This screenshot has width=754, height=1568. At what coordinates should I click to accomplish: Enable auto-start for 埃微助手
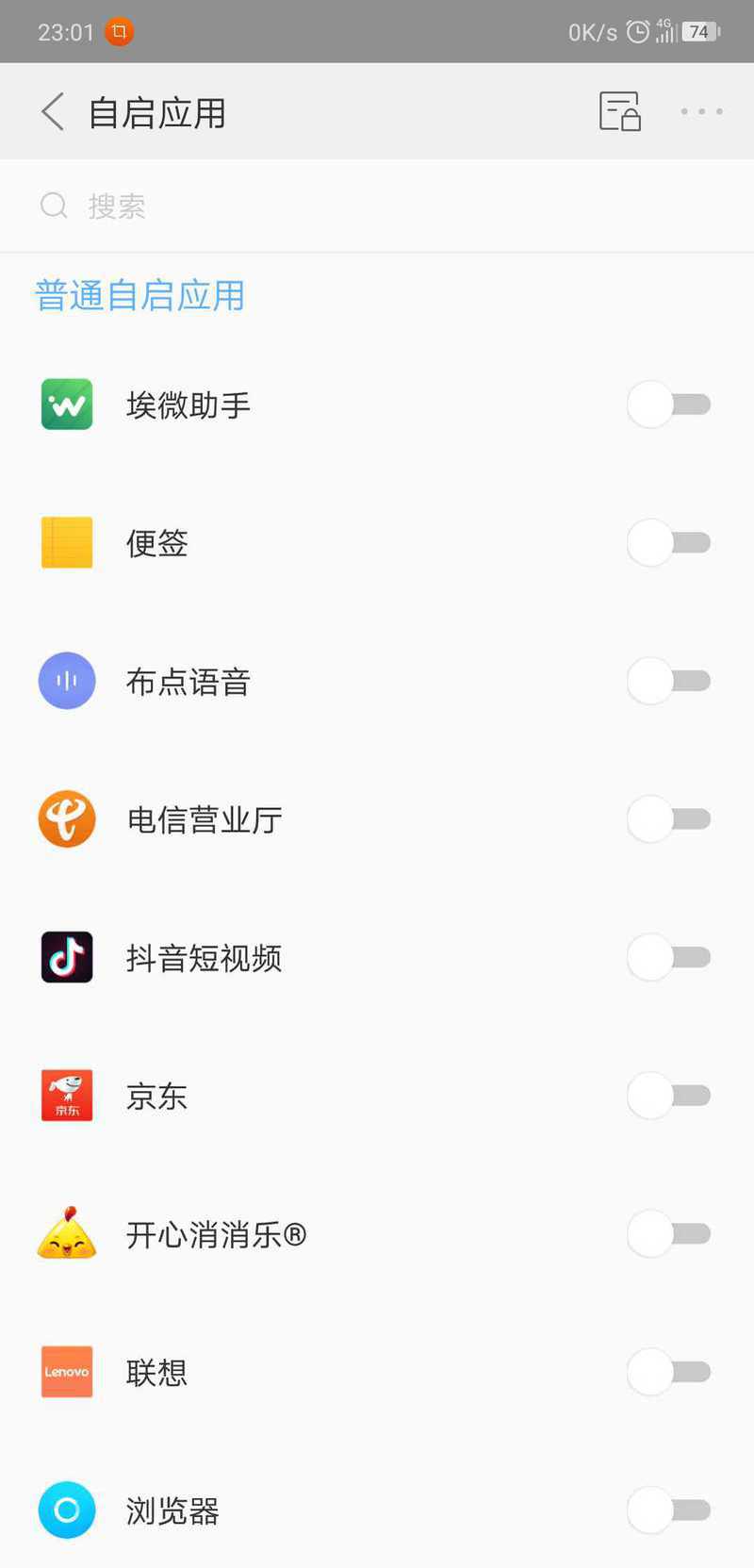[669, 404]
